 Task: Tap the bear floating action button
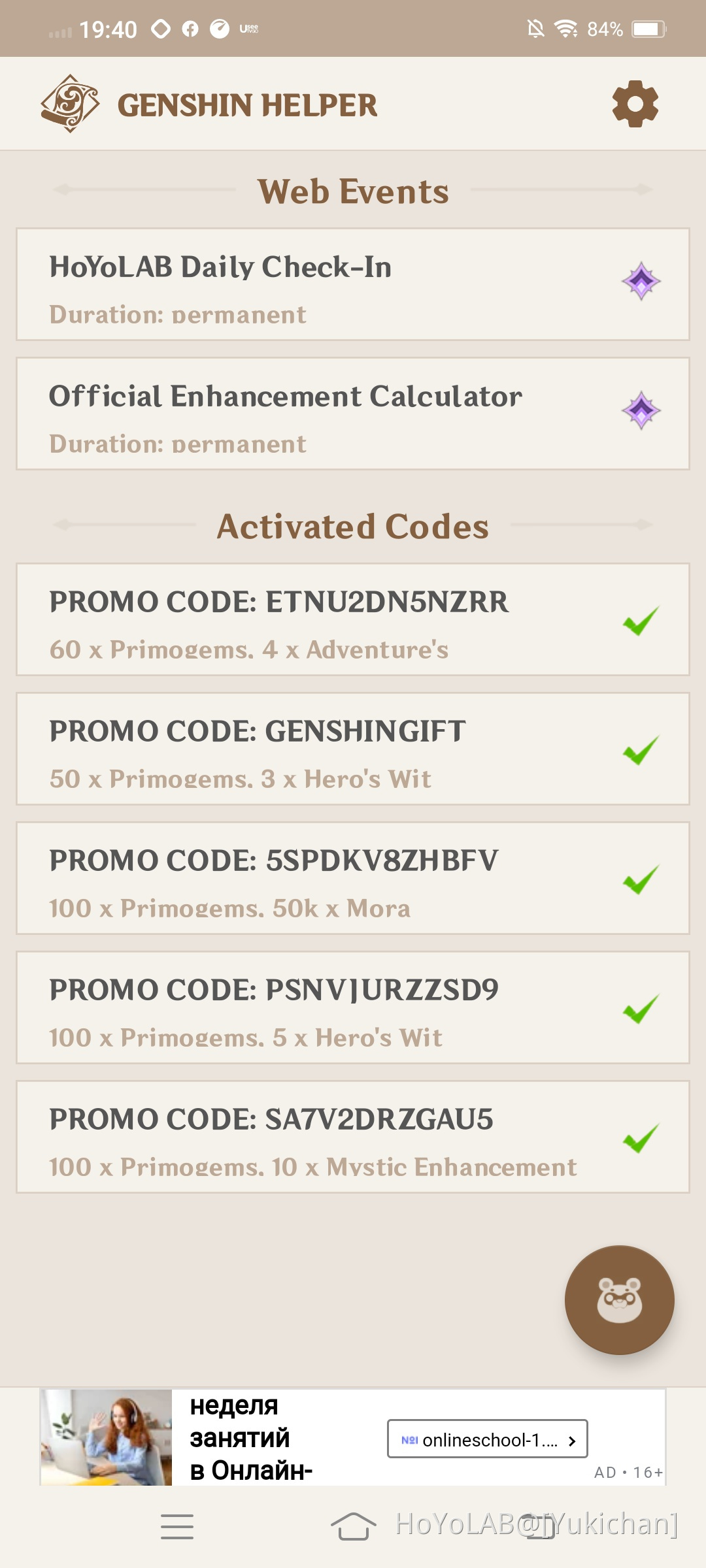point(619,1300)
